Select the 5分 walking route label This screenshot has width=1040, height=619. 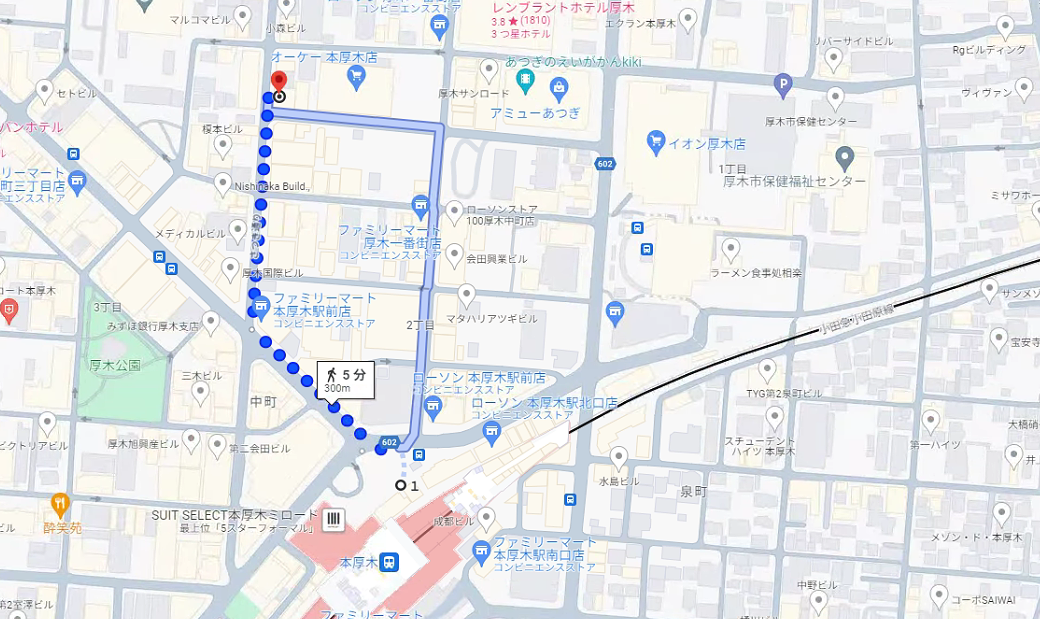point(346,380)
